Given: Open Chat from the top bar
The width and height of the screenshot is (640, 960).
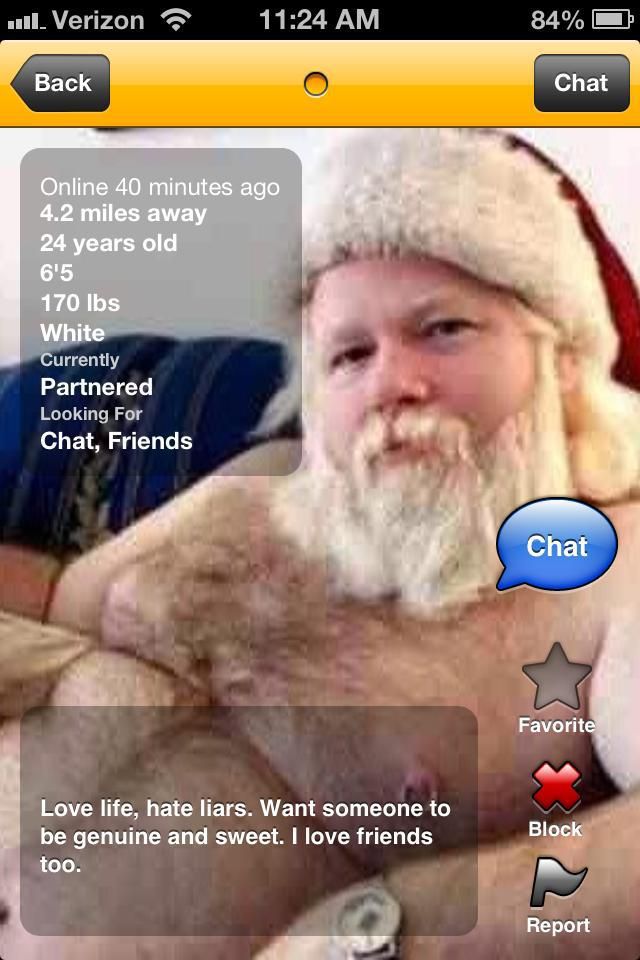Looking at the screenshot, I should pos(581,83).
